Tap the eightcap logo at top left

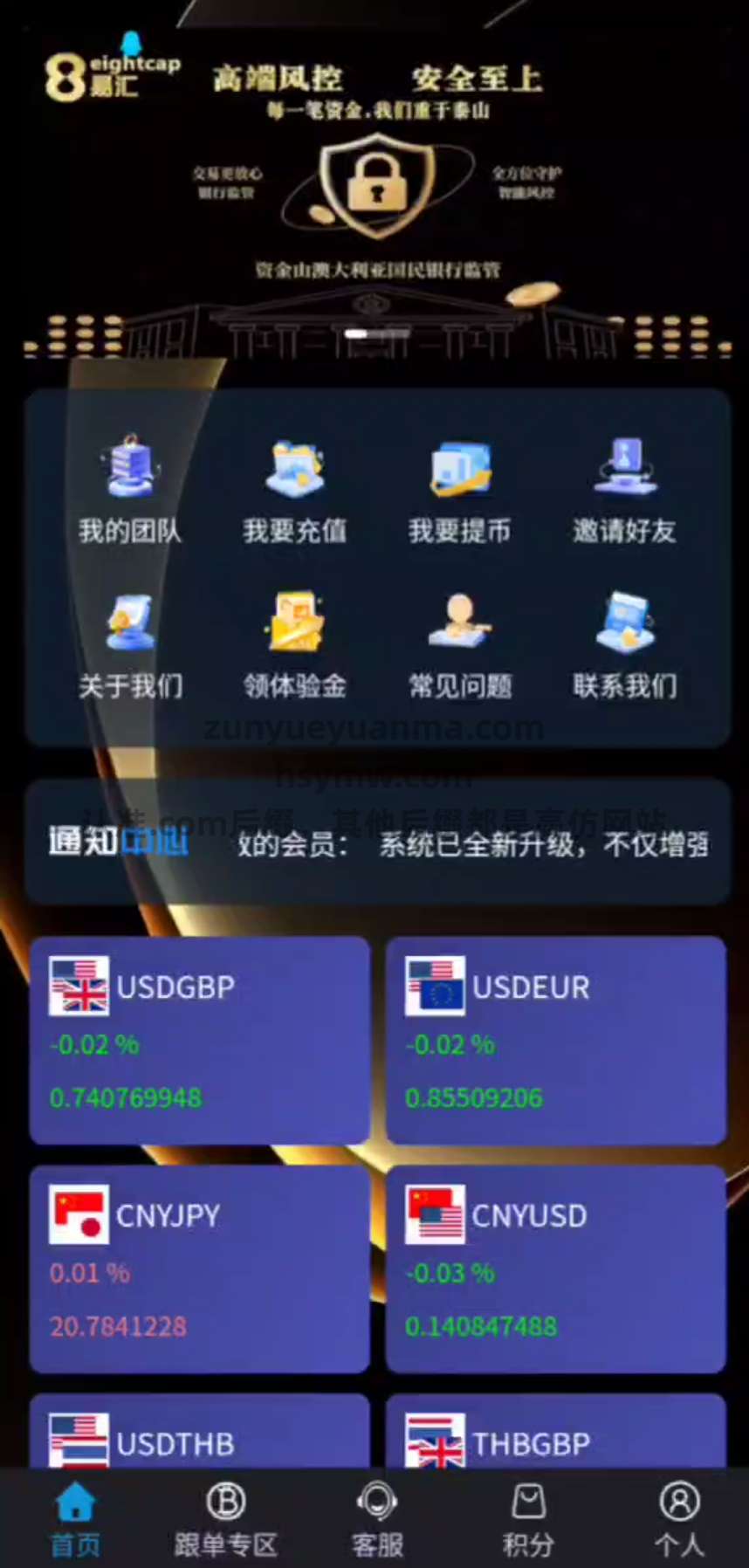point(113,70)
